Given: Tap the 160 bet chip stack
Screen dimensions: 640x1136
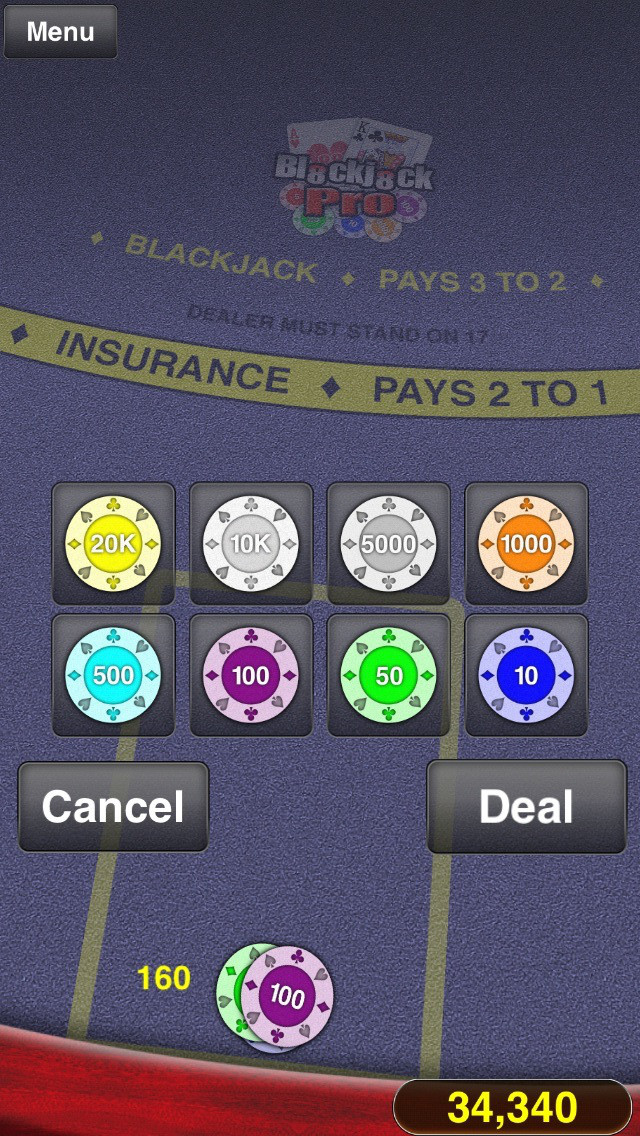Looking at the screenshot, I should coord(275,998).
